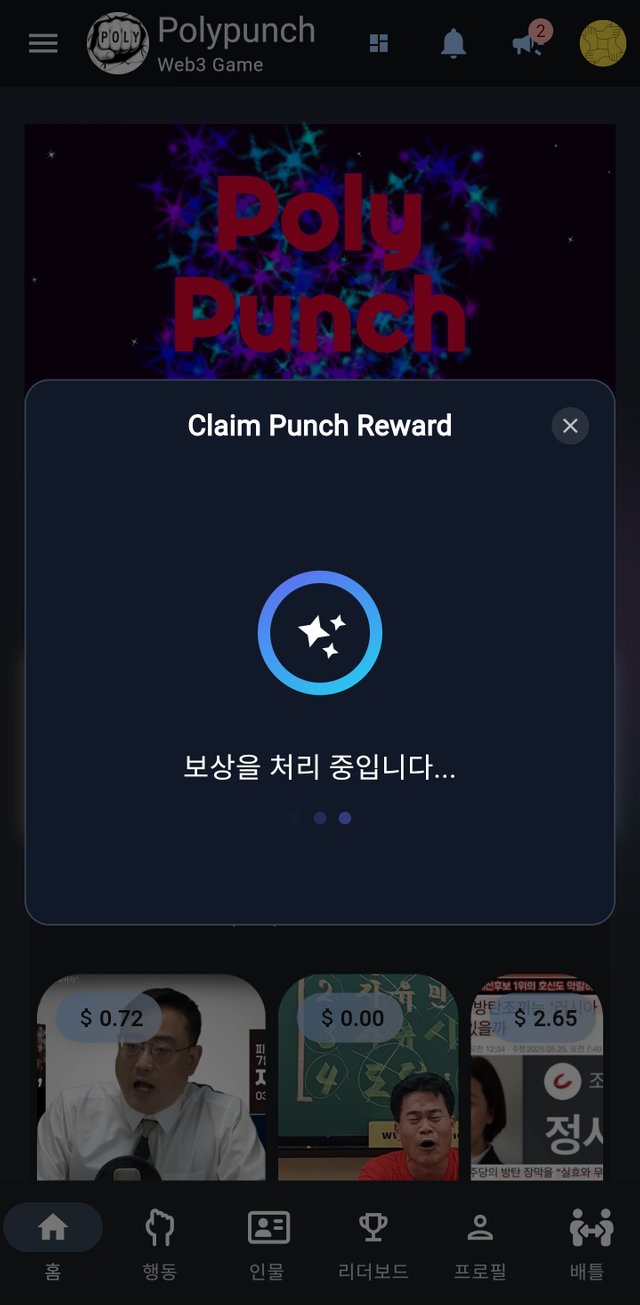Open the notifications bell
The height and width of the screenshot is (1305, 640).
click(453, 44)
